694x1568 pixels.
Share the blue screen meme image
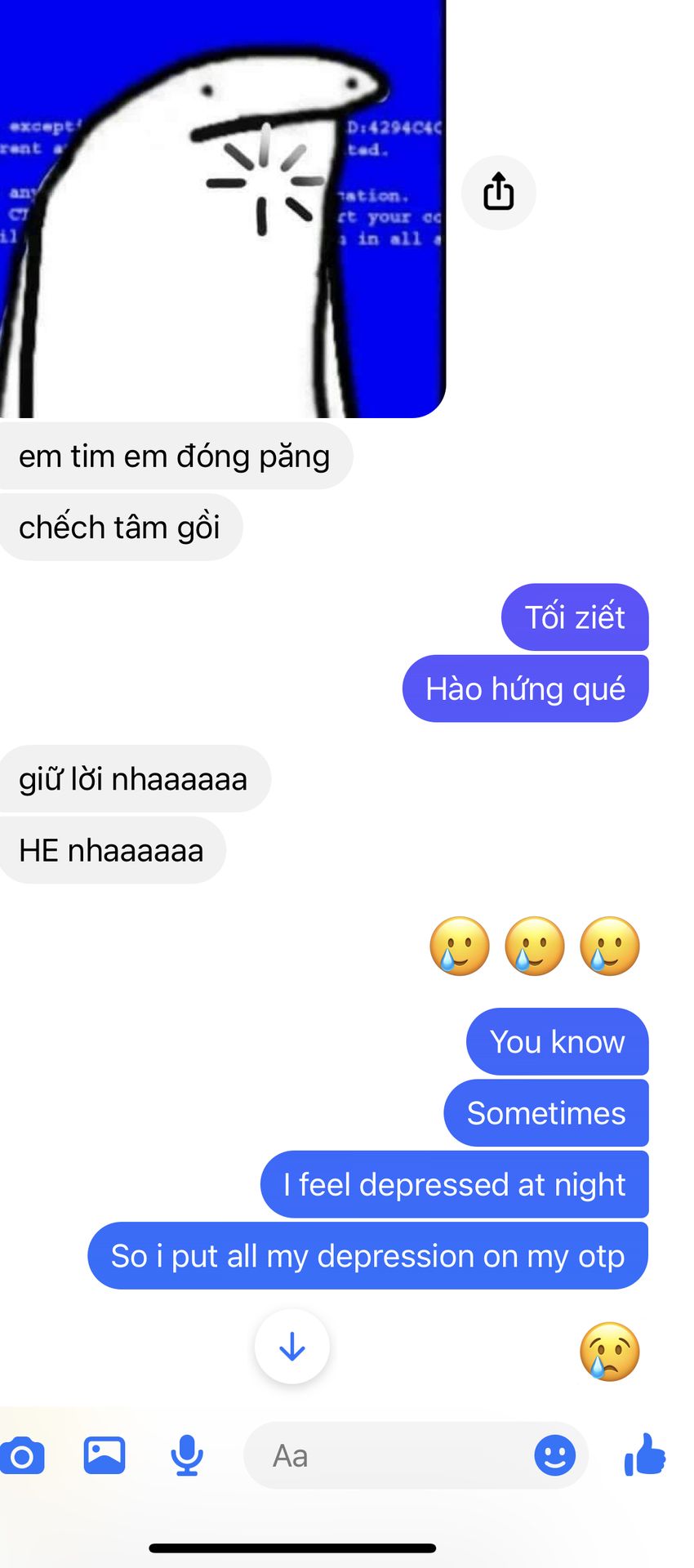point(498,193)
